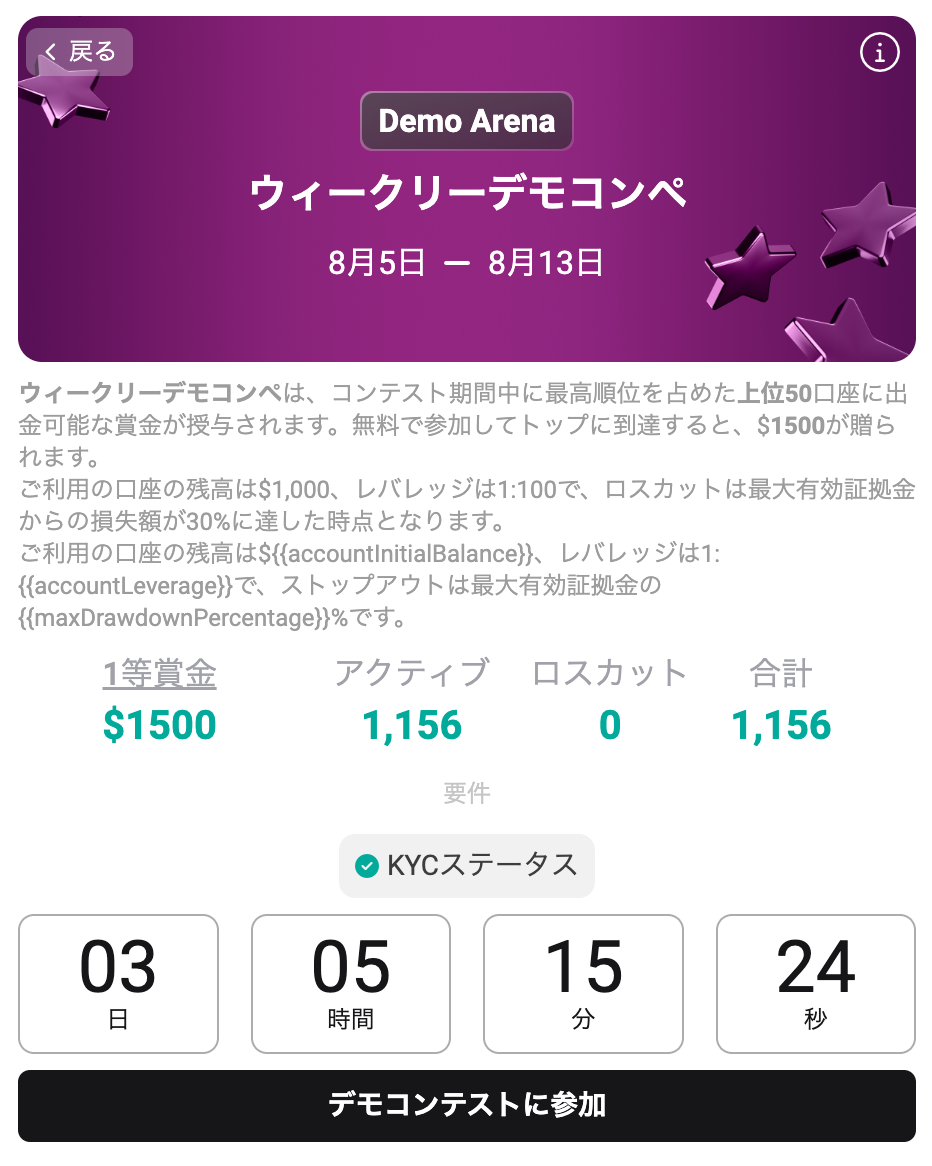This screenshot has height=1166, width=932.
Task: Tap the KYCステータス requirement chip
Action: click(466, 865)
